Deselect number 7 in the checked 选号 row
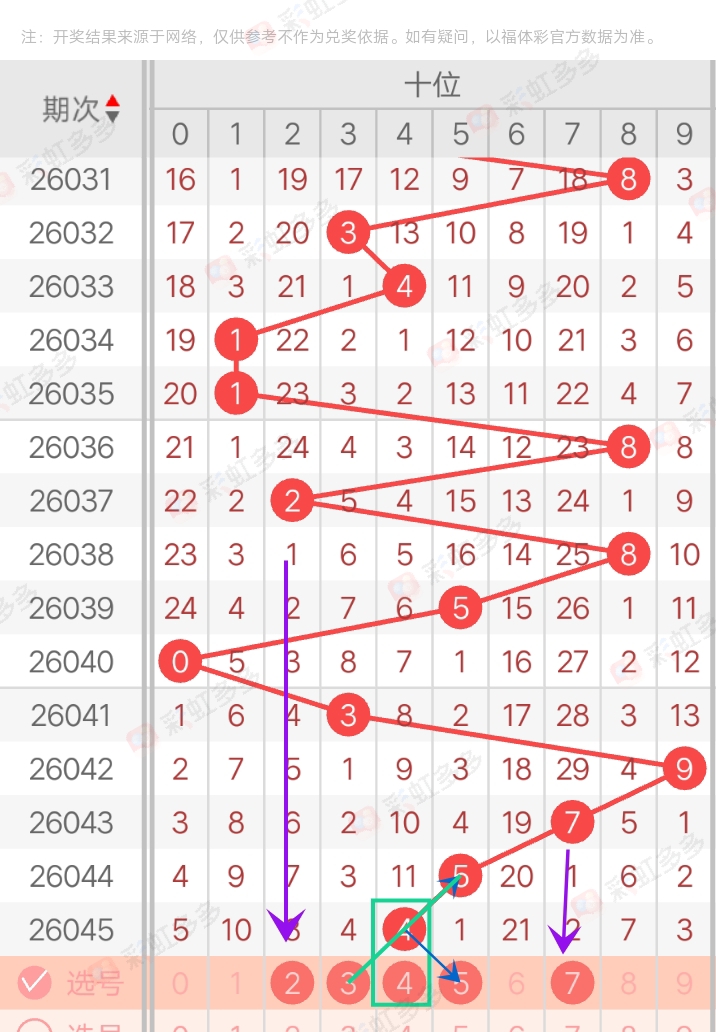 pos(572,984)
